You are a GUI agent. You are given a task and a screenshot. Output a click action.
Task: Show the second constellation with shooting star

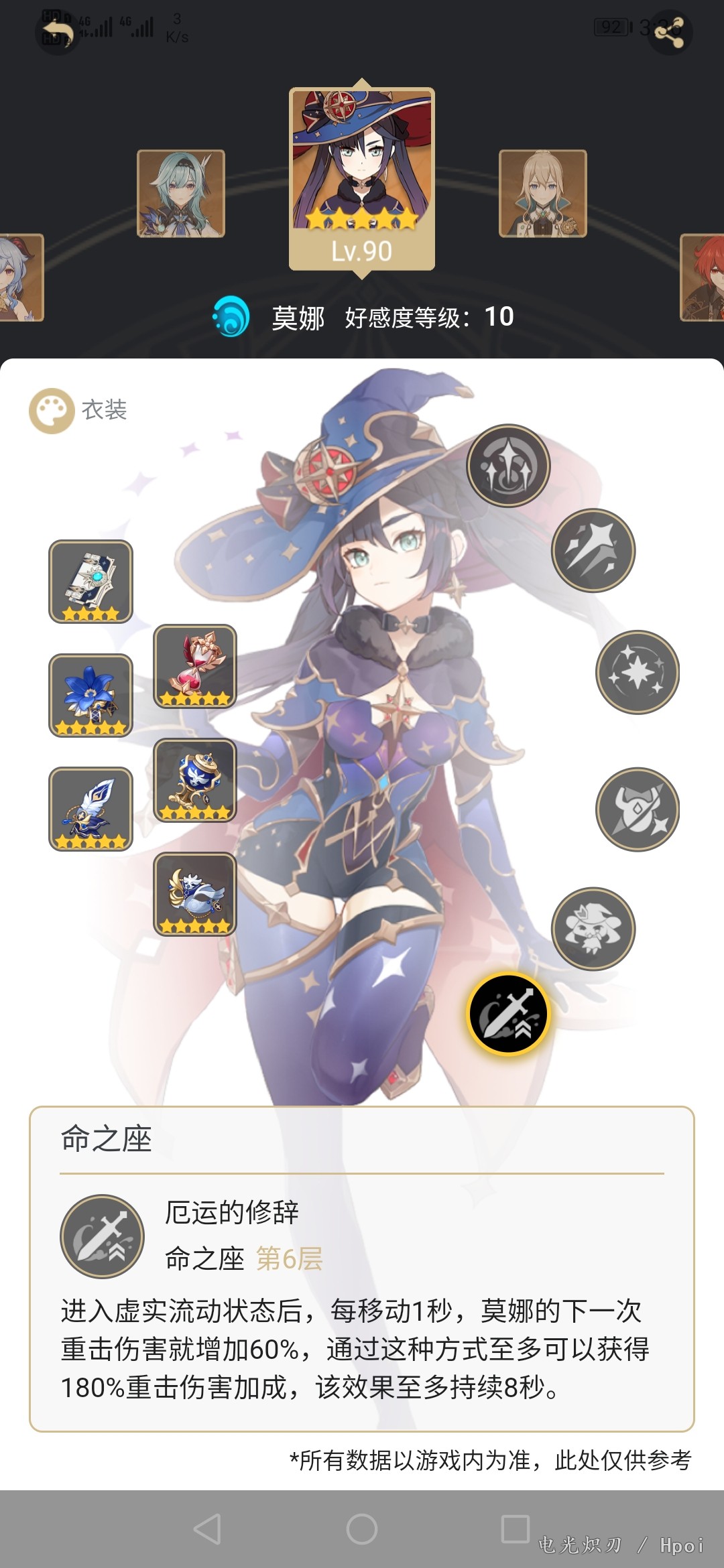(x=593, y=550)
